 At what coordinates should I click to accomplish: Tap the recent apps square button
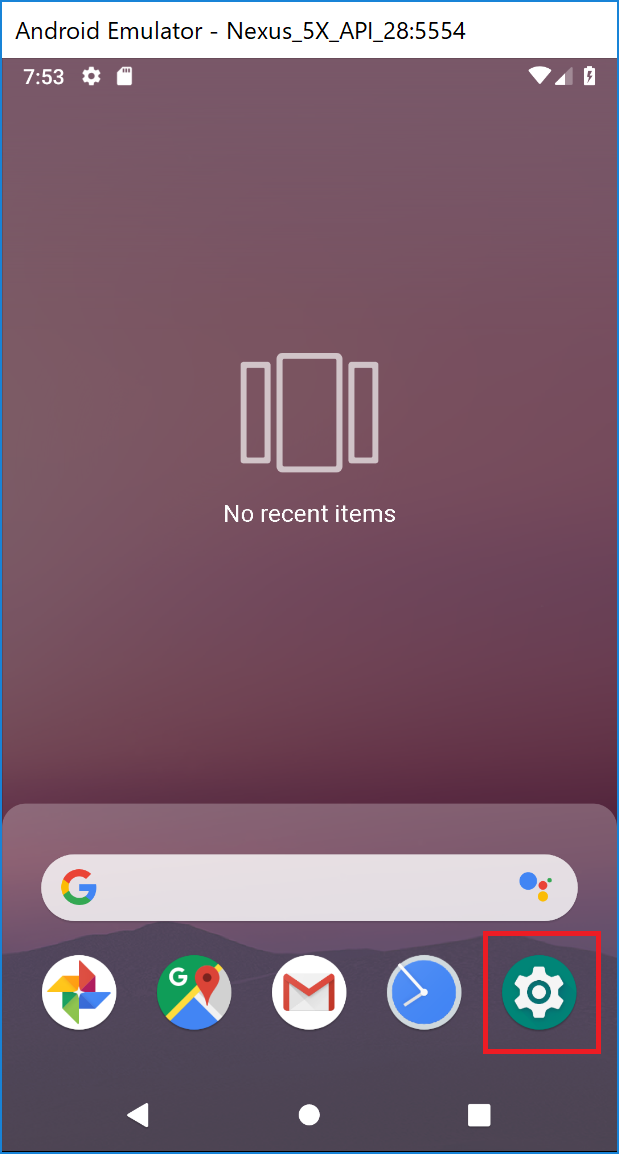point(479,1114)
